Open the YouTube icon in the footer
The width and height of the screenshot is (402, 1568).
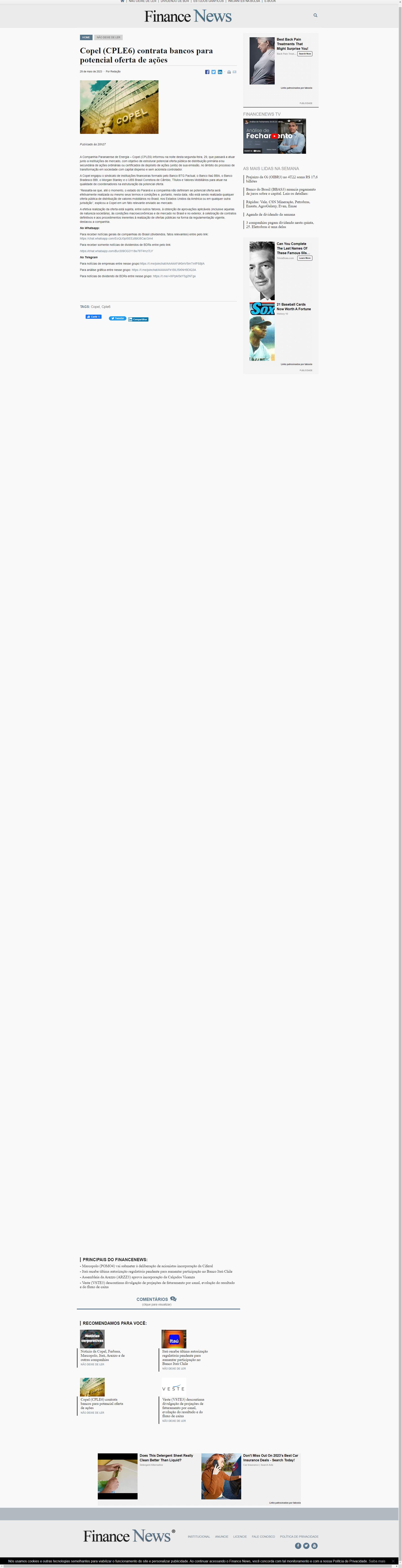click(x=314, y=1545)
